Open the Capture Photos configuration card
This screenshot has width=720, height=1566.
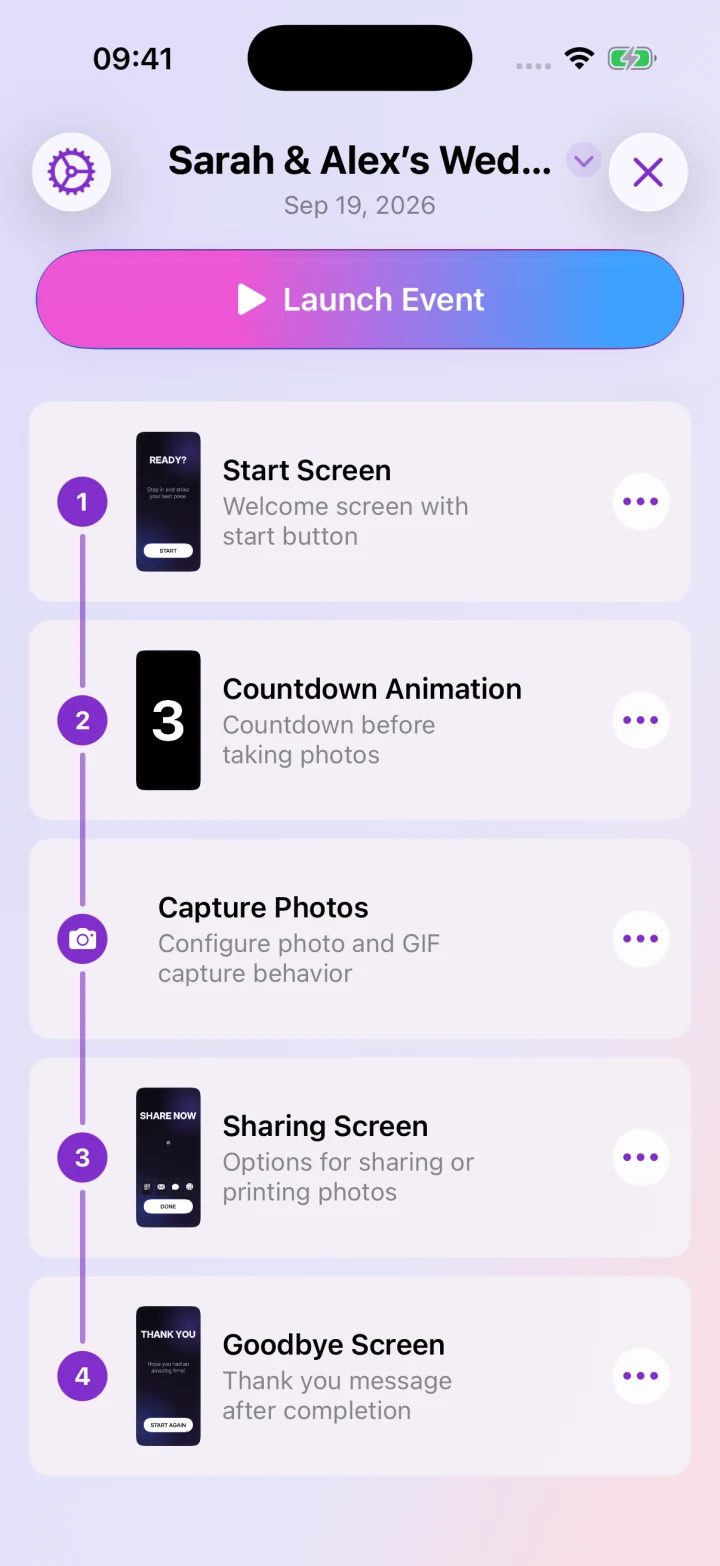pos(360,939)
